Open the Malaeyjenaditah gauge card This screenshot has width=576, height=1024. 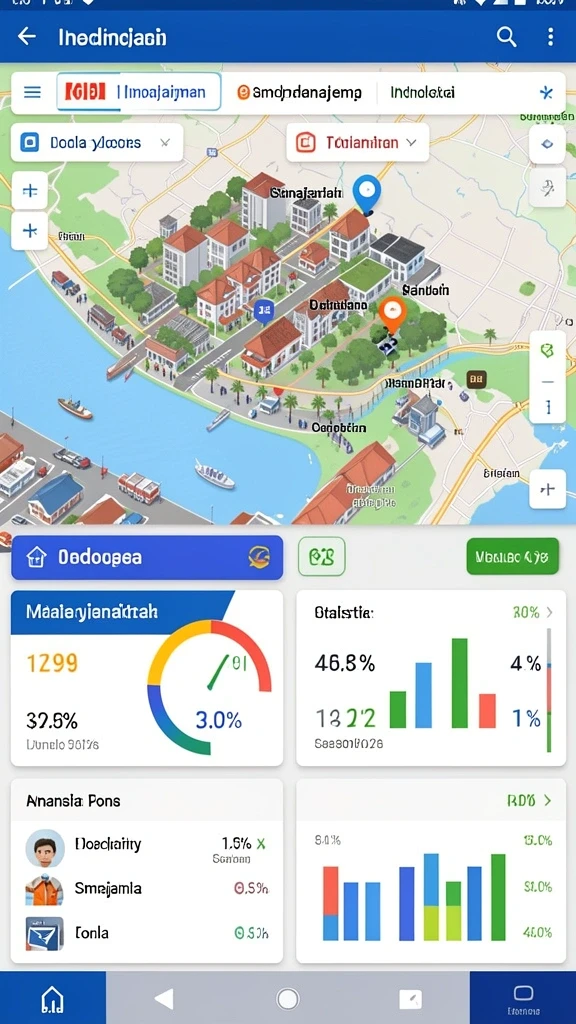tap(147, 677)
